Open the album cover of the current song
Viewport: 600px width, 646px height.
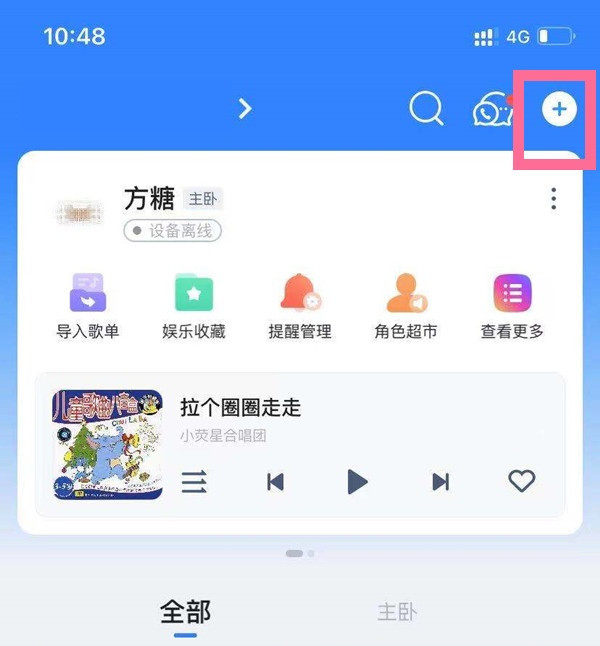pos(107,444)
